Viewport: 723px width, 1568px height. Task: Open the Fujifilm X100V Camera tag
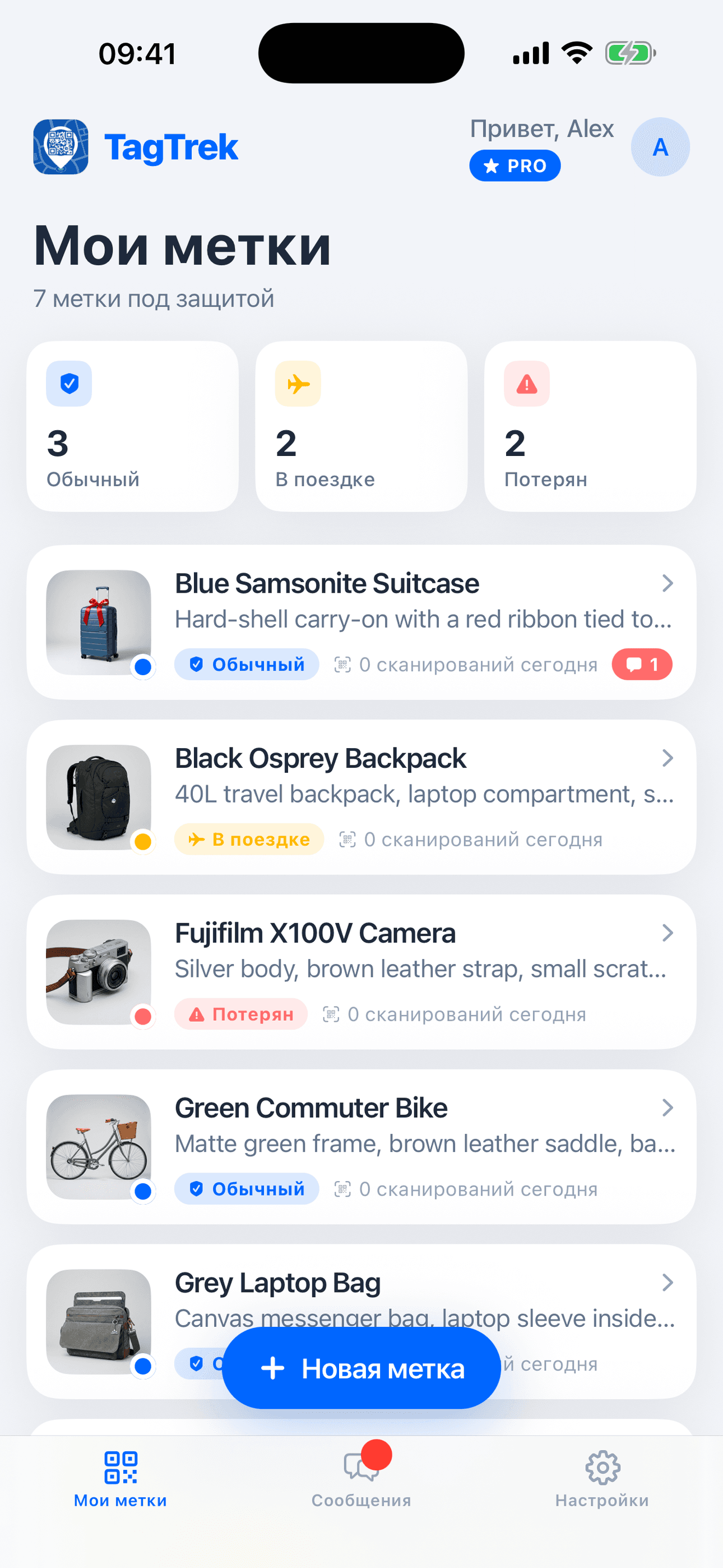(x=361, y=971)
